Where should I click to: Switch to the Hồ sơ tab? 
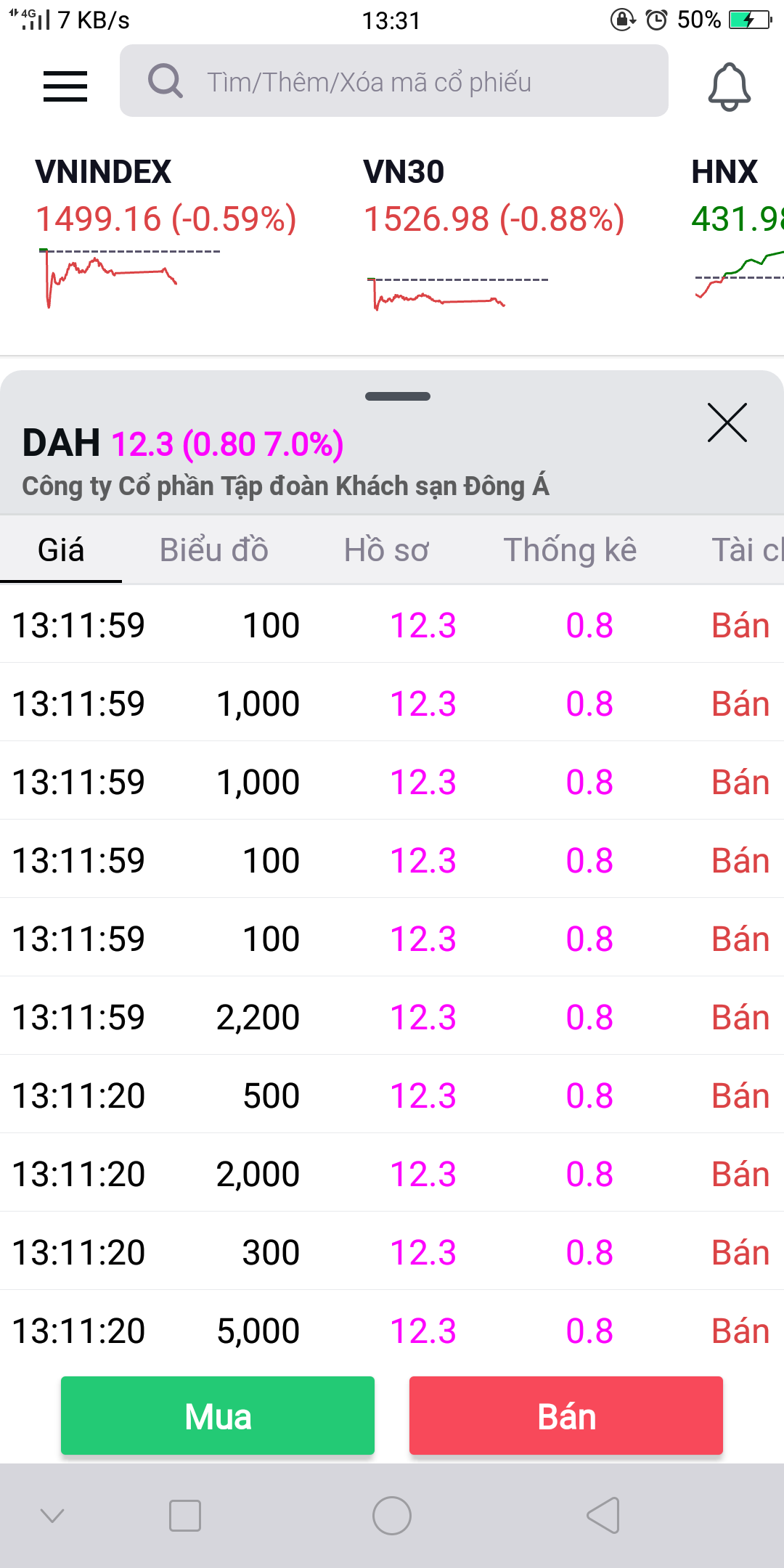click(x=386, y=550)
